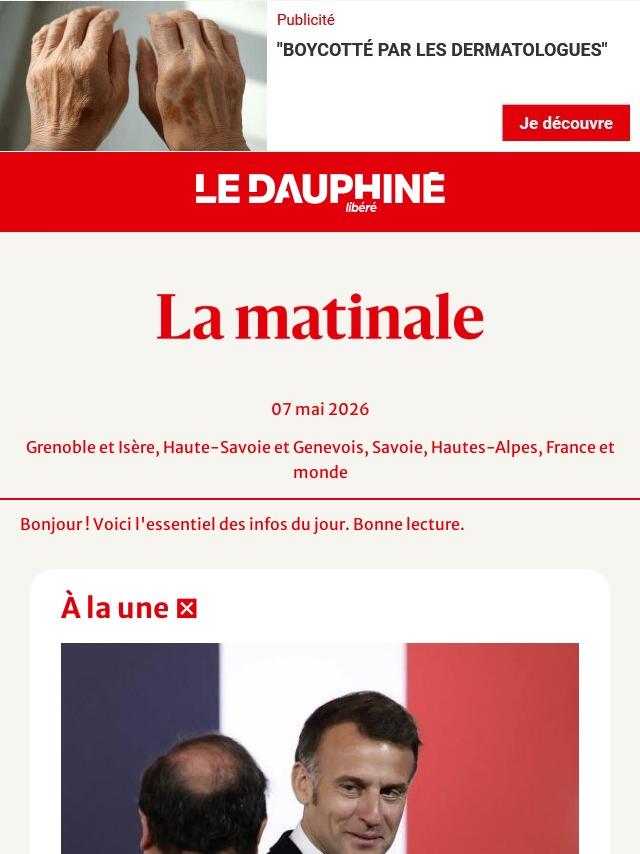Open the featured "À la une" article photo

tap(320, 748)
